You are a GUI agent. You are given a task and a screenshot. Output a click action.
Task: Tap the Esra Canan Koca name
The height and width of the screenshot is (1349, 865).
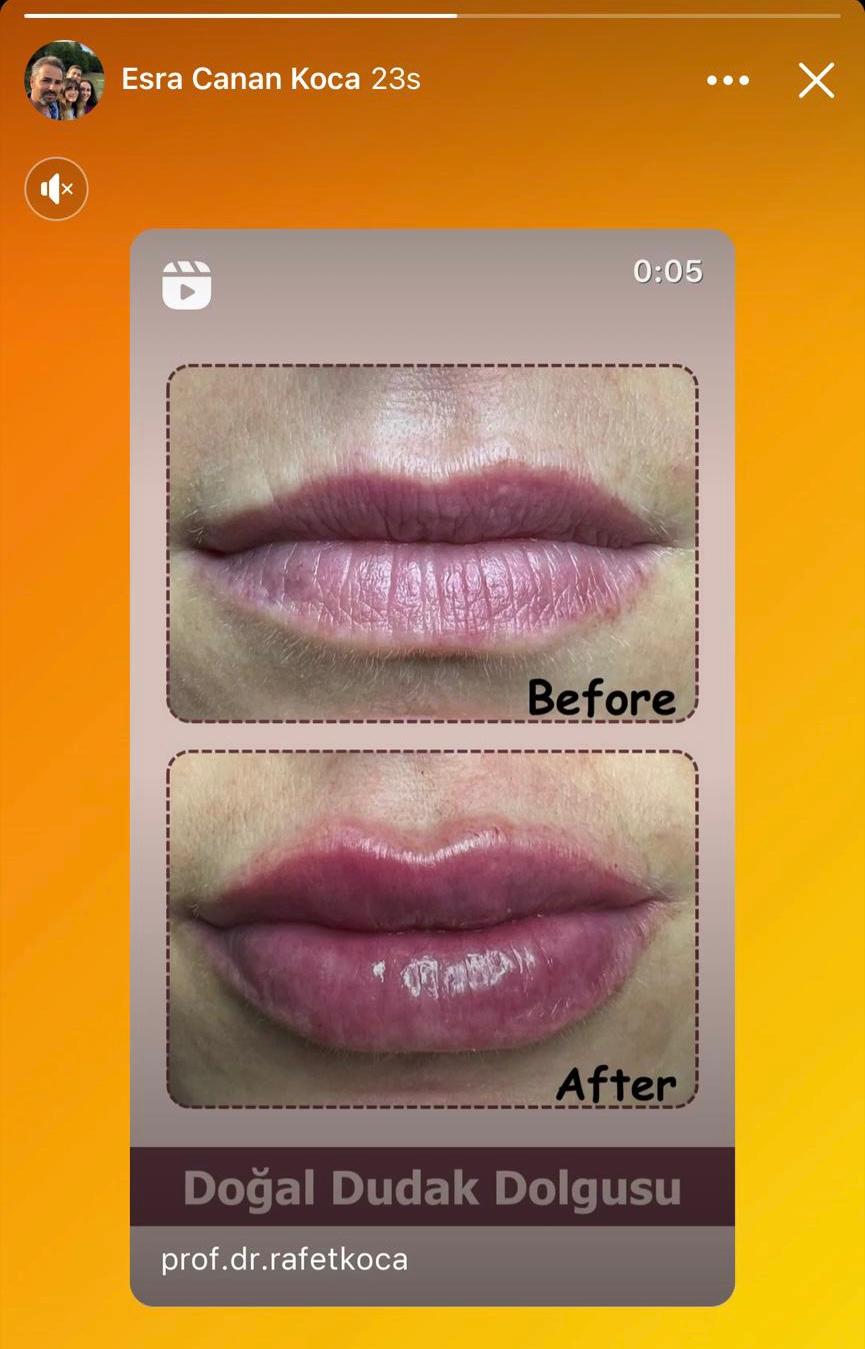(x=240, y=80)
